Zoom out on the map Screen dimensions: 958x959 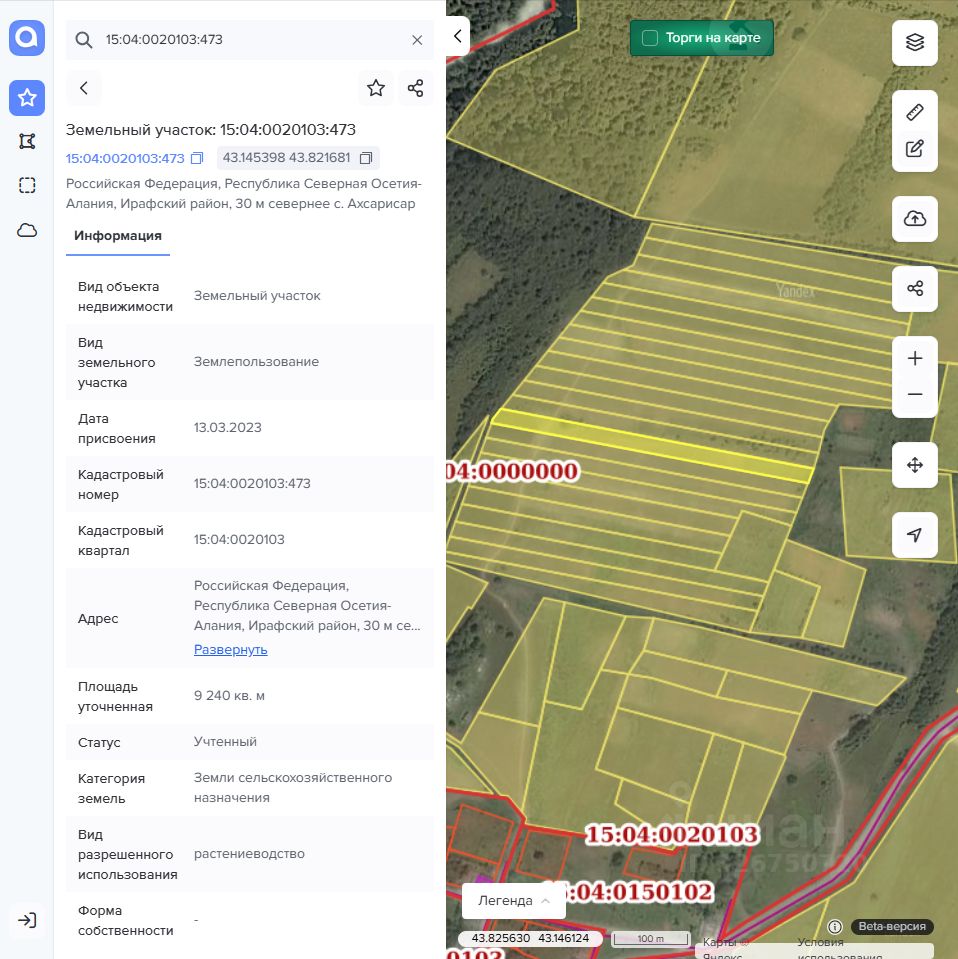914,395
